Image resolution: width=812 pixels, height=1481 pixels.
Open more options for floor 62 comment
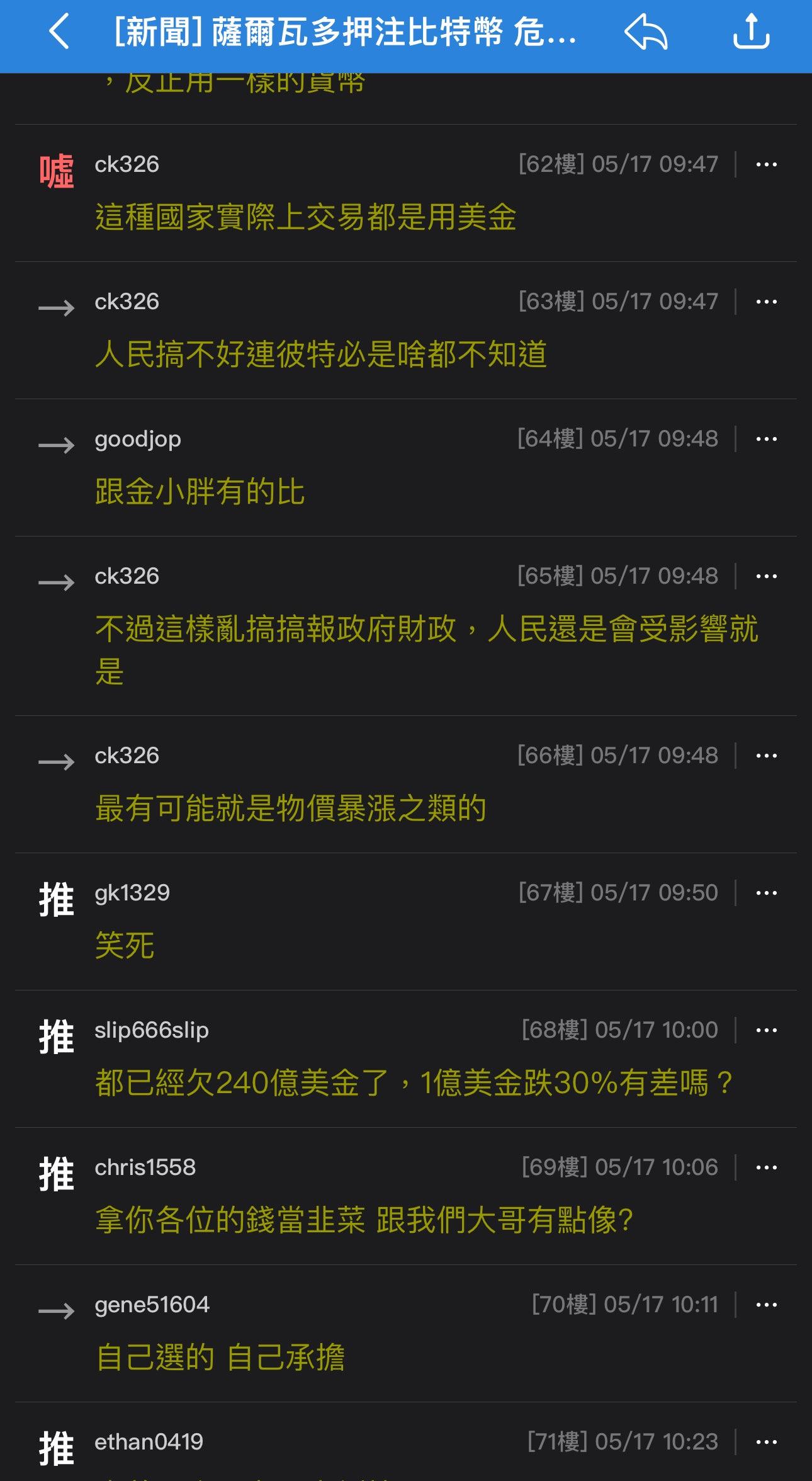(x=766, y=164)
